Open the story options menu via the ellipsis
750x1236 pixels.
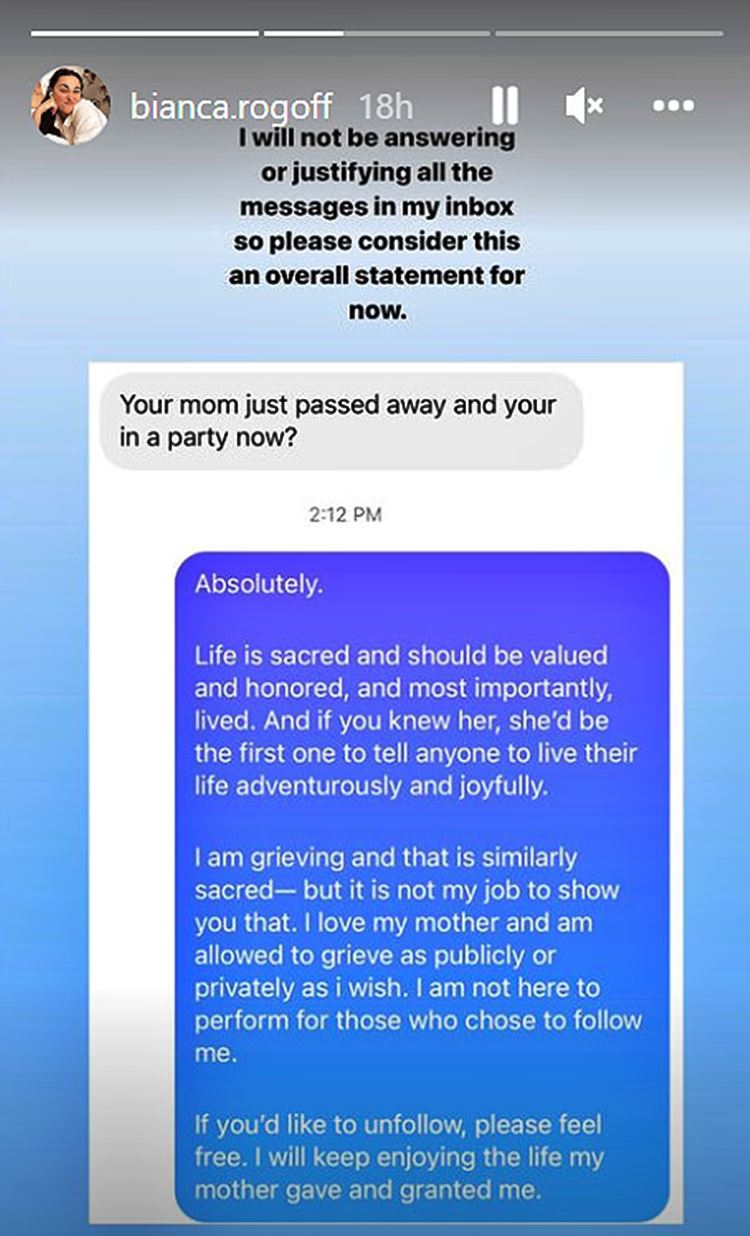671,104
